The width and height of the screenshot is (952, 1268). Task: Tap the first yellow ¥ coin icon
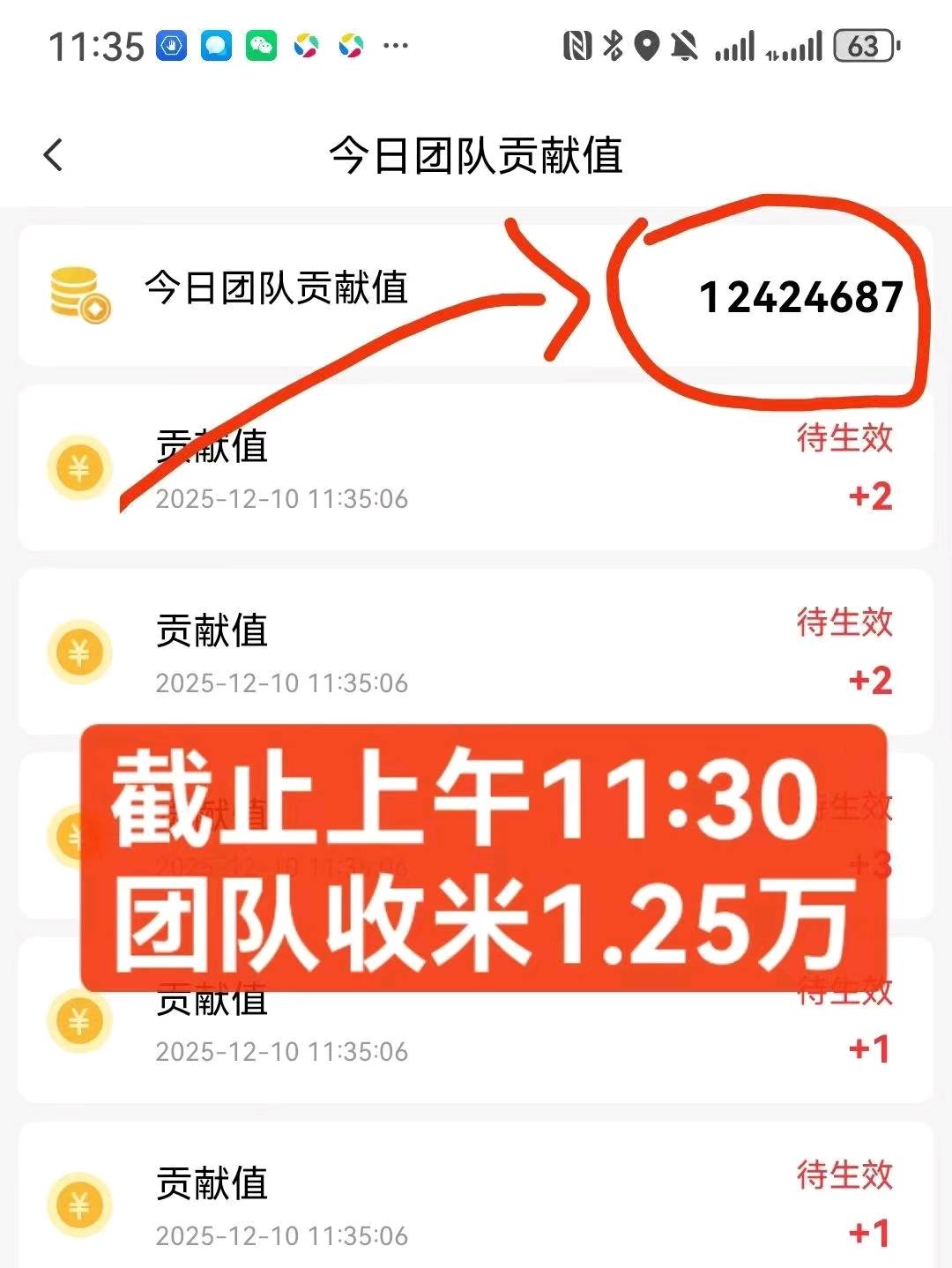(x=79, y=467)
